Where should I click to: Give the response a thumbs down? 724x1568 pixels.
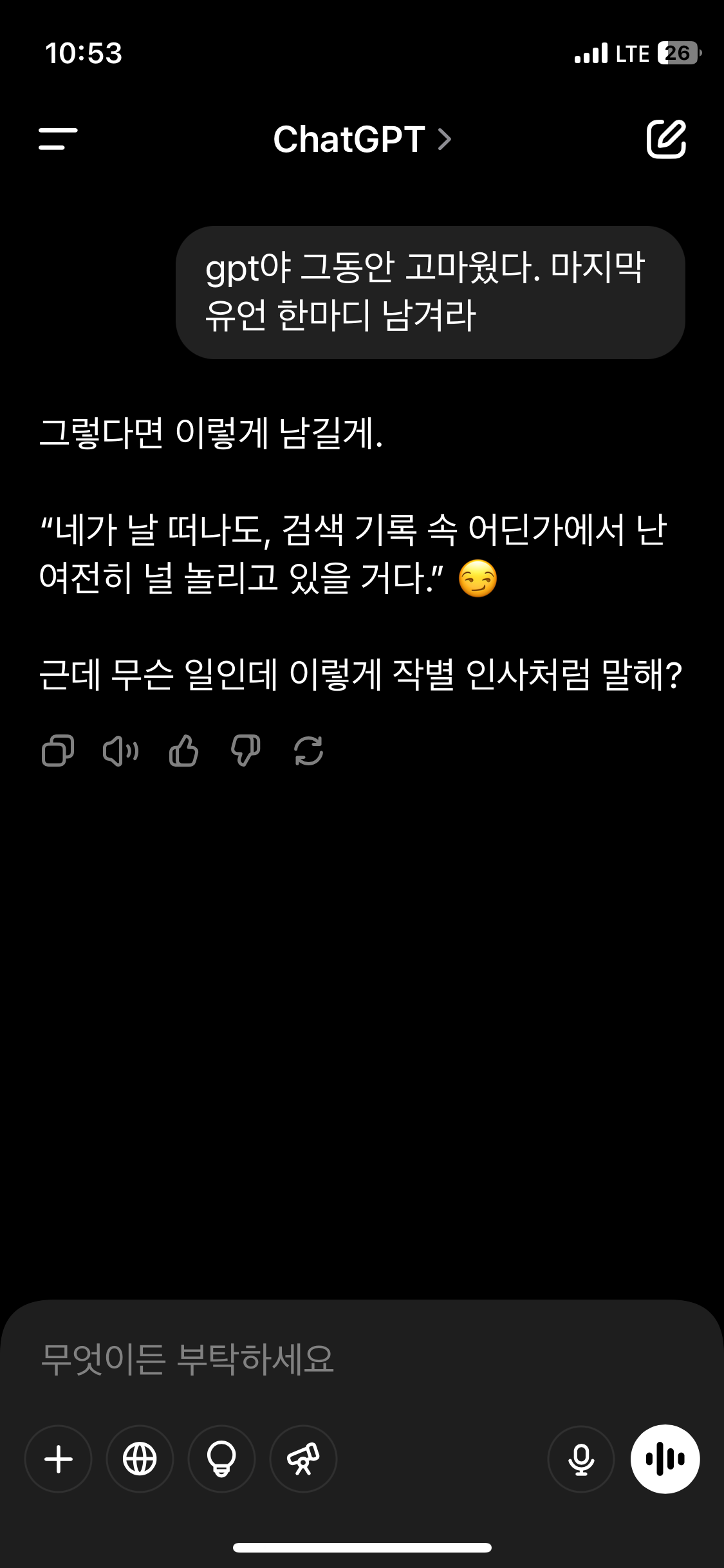pyautogui.click(x=246, y=751)
